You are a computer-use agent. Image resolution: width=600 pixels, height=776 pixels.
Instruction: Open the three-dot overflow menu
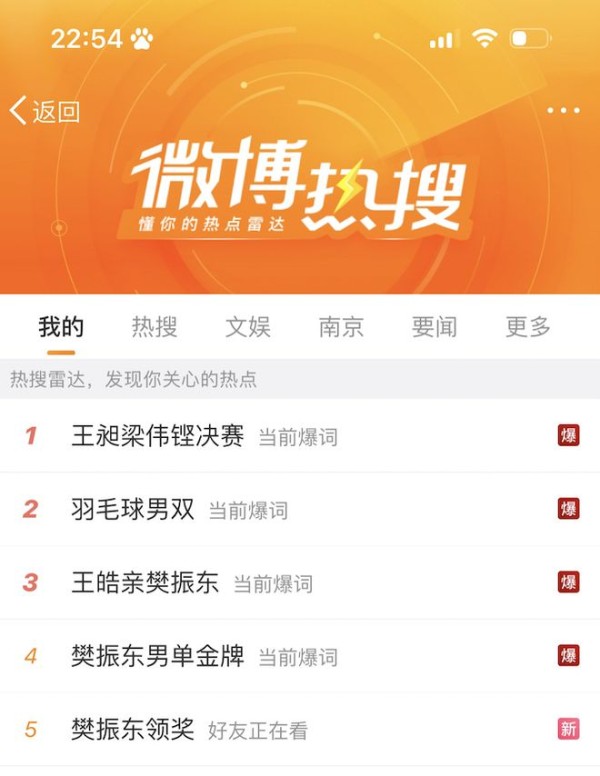(x=564, y=111)
